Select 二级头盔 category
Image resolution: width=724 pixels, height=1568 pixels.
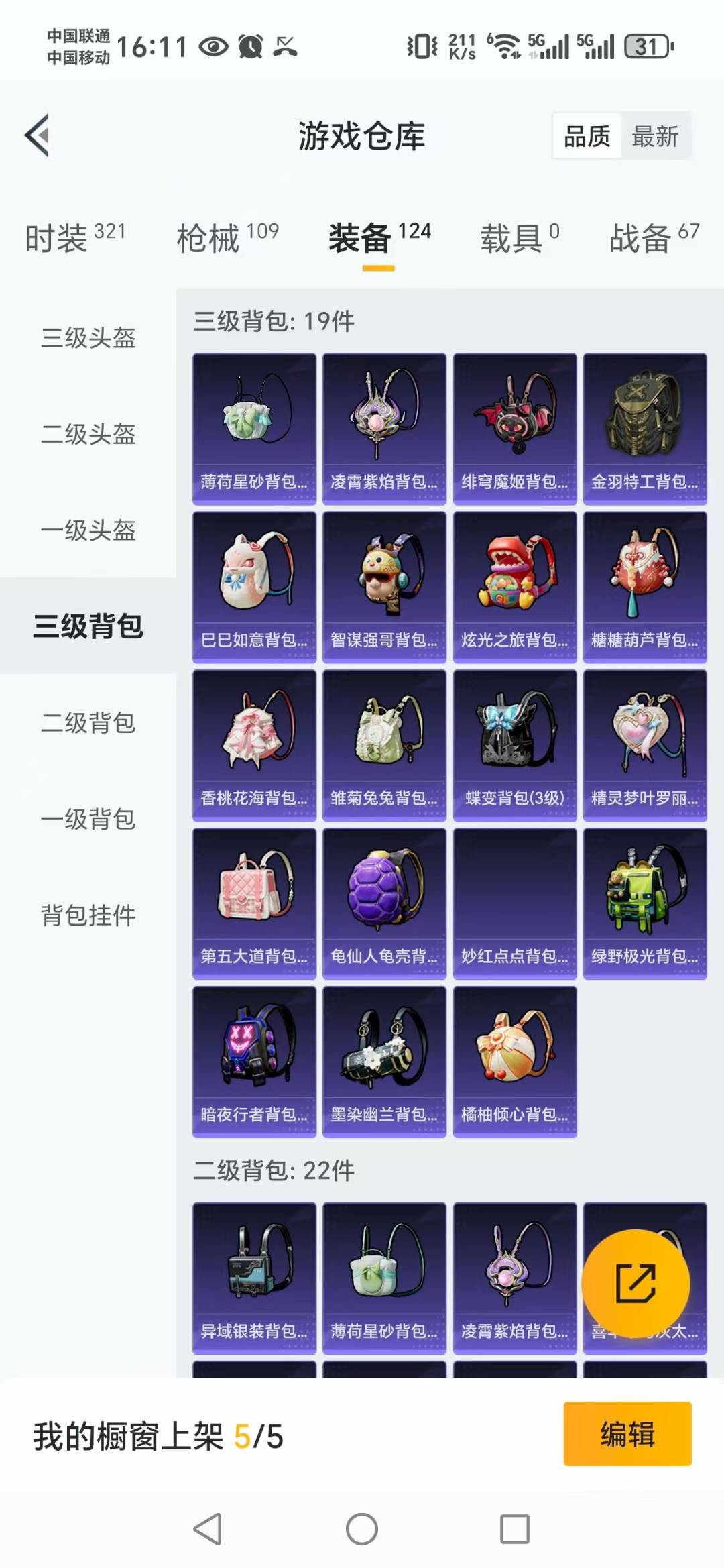tap(88, 434)
